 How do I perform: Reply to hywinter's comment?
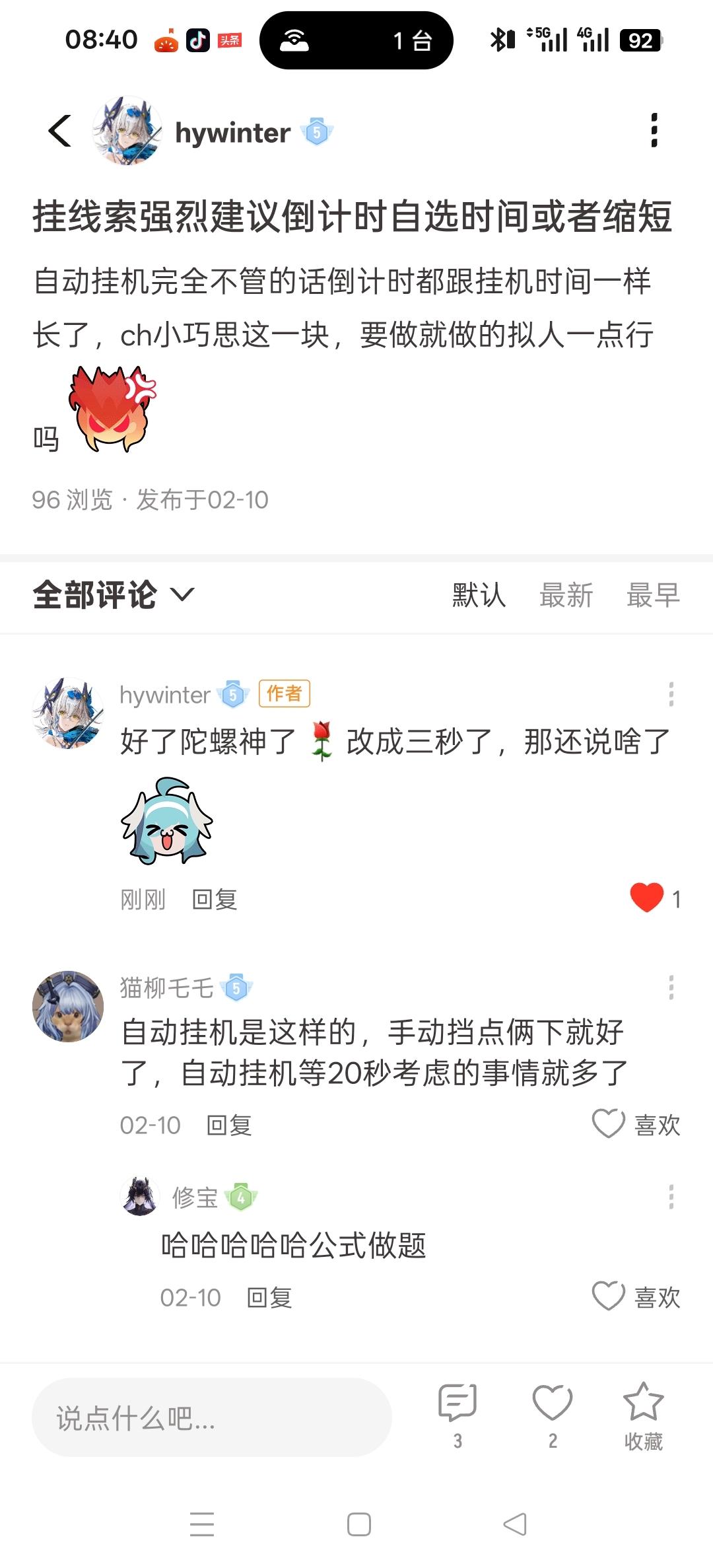point(215,899)
